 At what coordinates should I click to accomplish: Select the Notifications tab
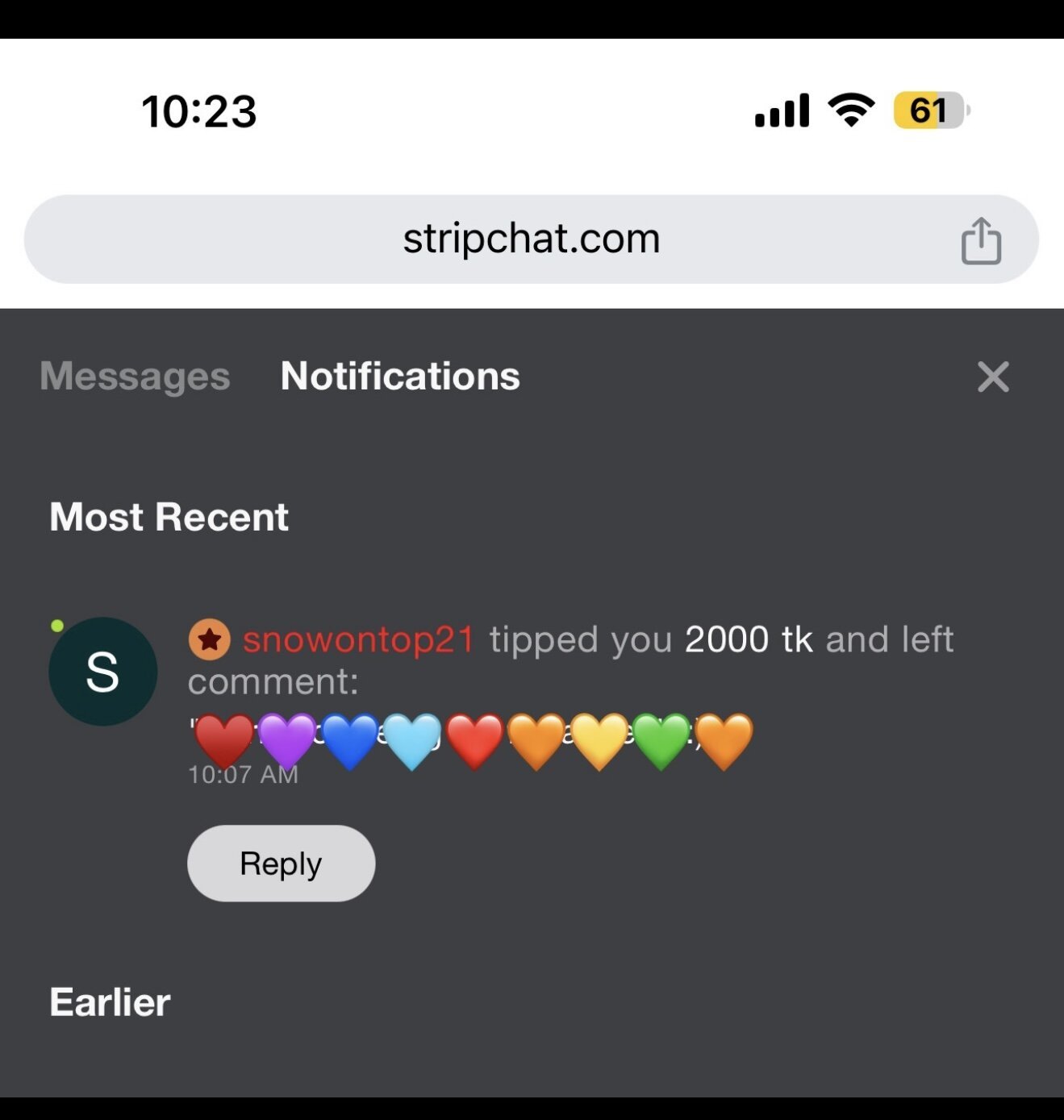(400, 376)
